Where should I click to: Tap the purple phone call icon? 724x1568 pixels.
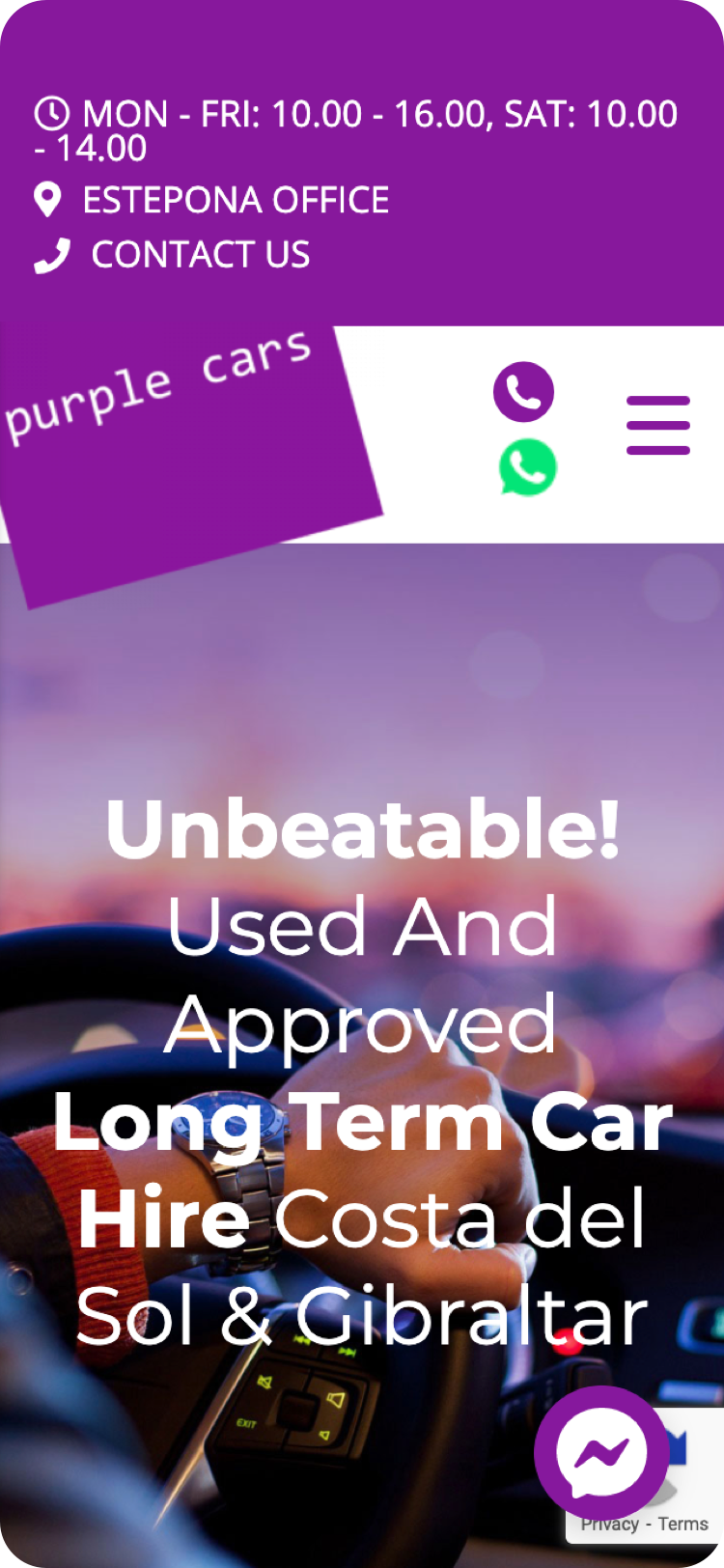[523, 392]
